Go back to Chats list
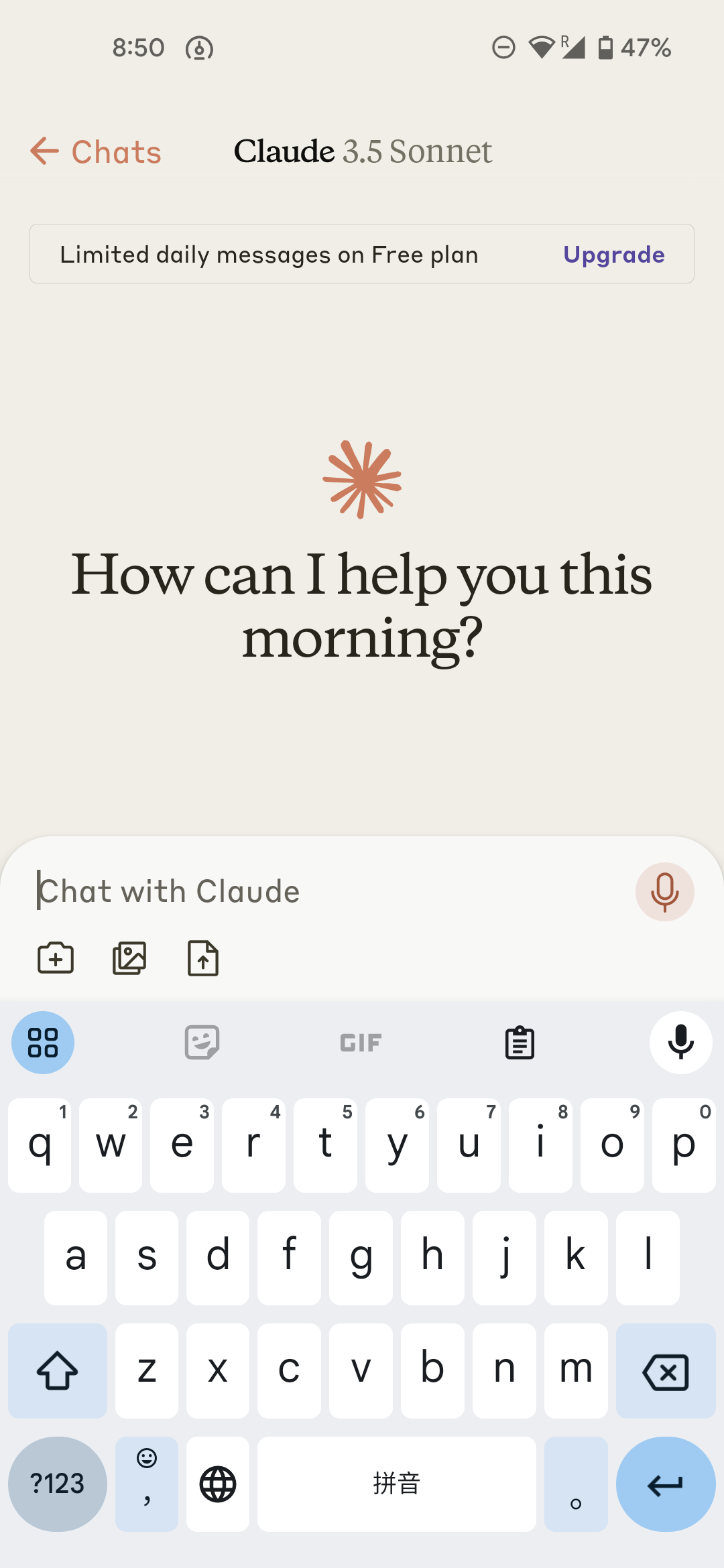Screen dimensions: 724x1568 click(x=96, y=151)
